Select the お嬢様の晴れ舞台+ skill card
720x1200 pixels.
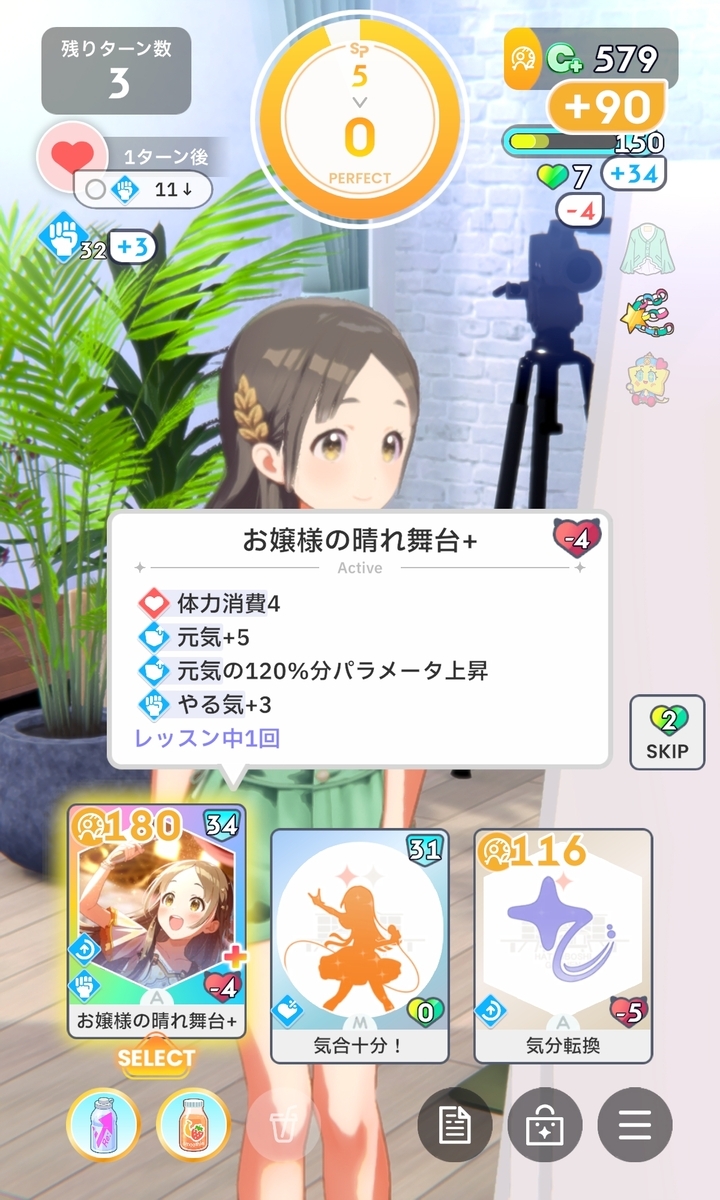(157, 920)
